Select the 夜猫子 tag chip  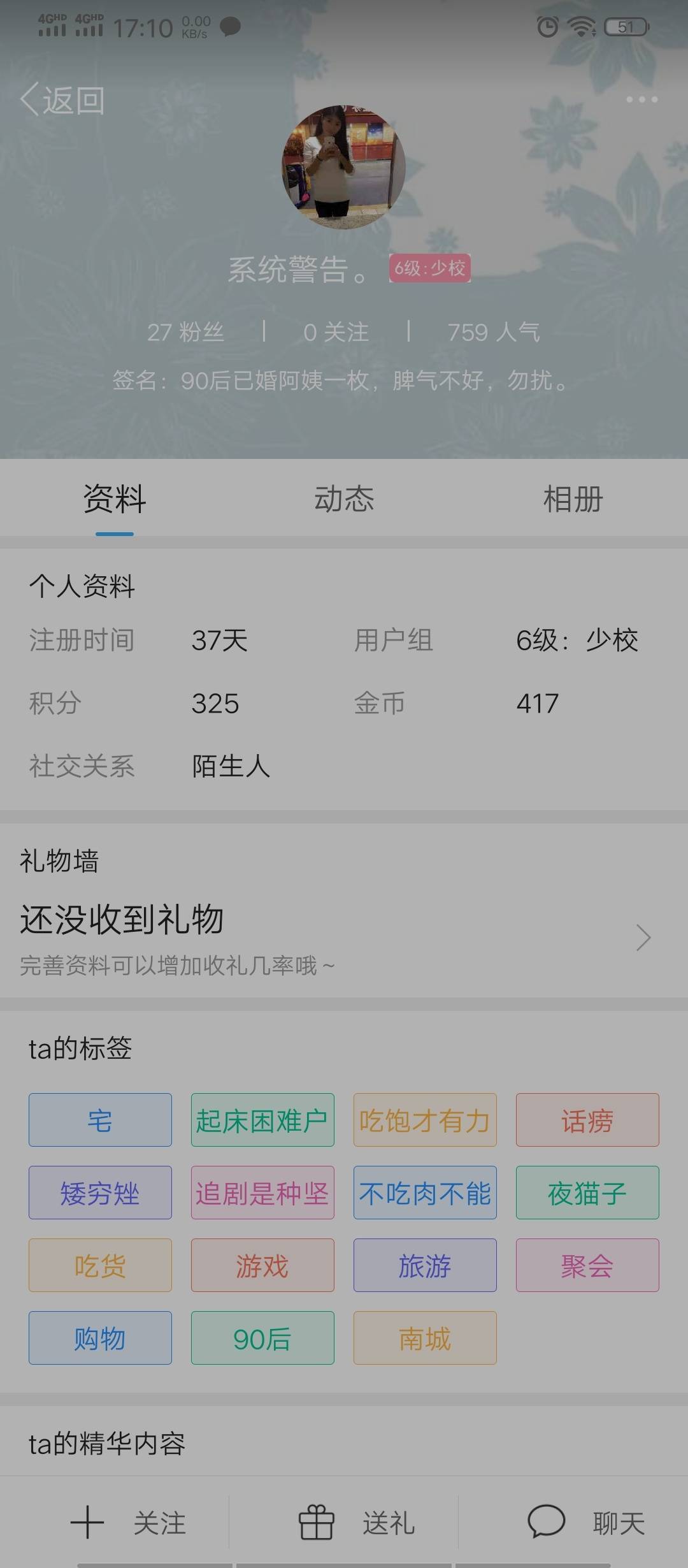click(x=587, y=1193)
